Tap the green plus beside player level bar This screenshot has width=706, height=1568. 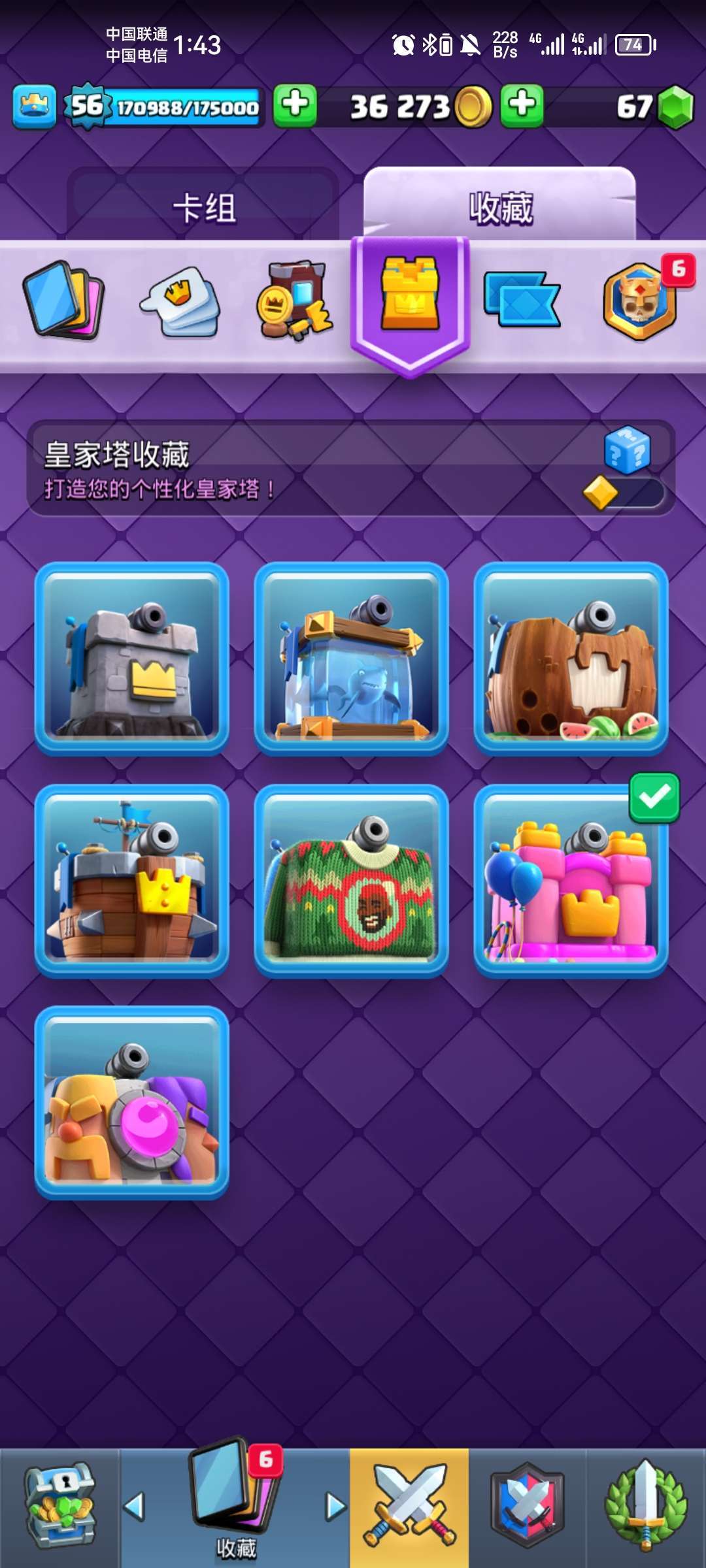point(295,105)
